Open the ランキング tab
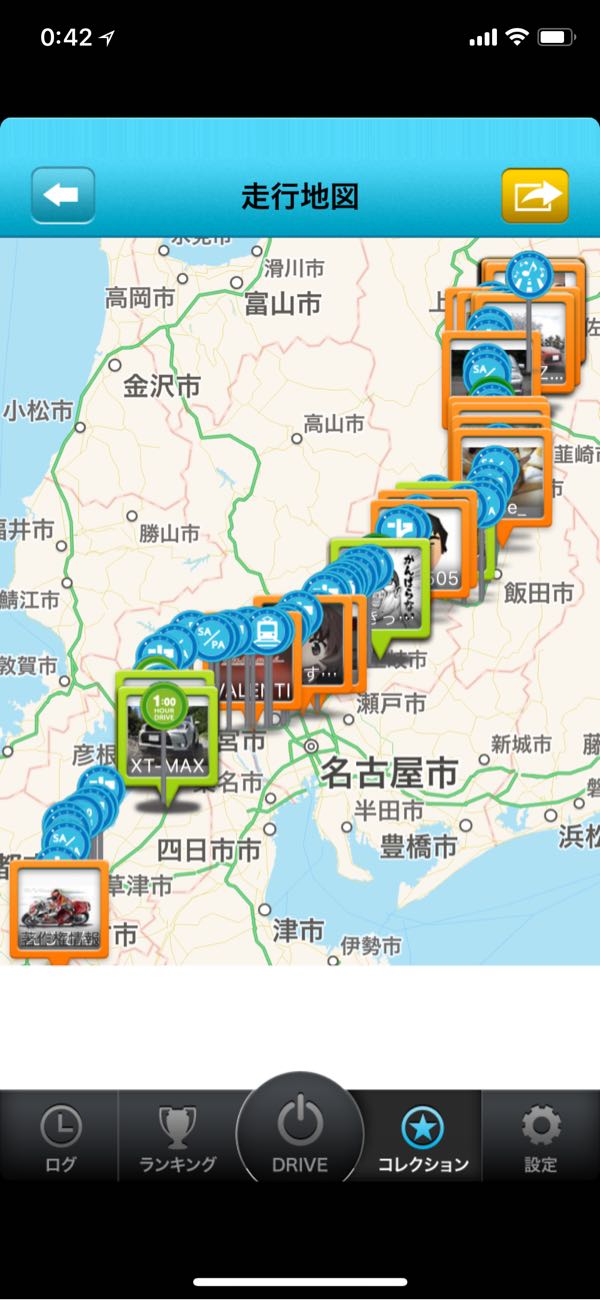 (178, 1138)
